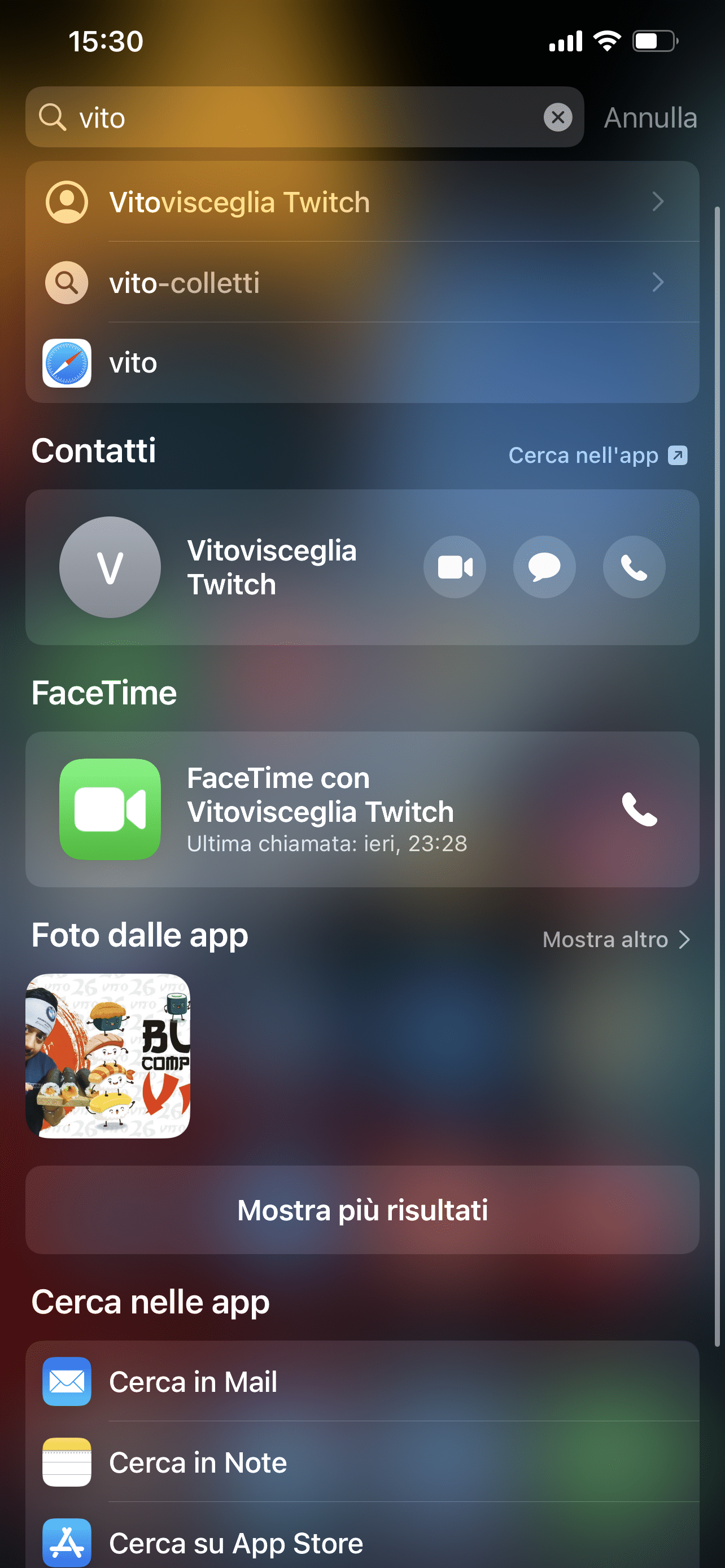Call Vitovisceglia Twitch from the contact card

pos(634,567)
